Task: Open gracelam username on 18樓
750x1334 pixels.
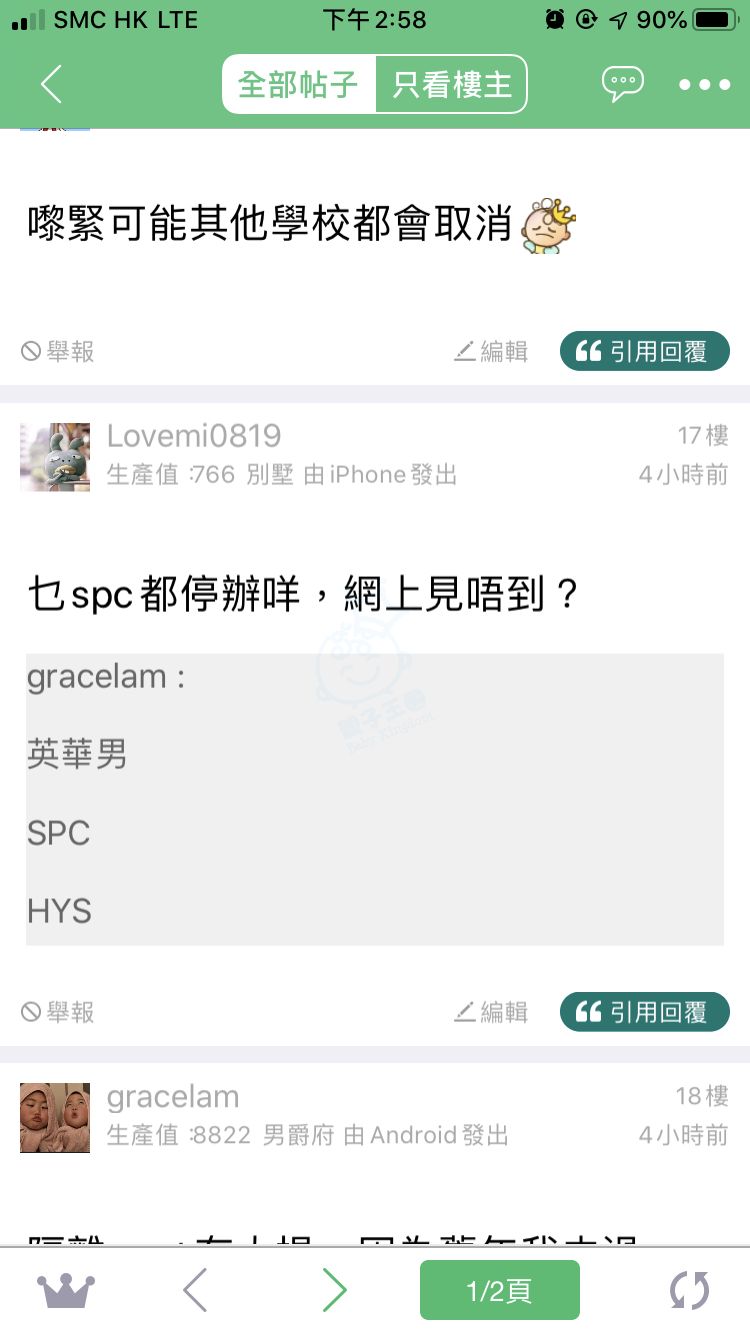Action: click(173, 1097)
